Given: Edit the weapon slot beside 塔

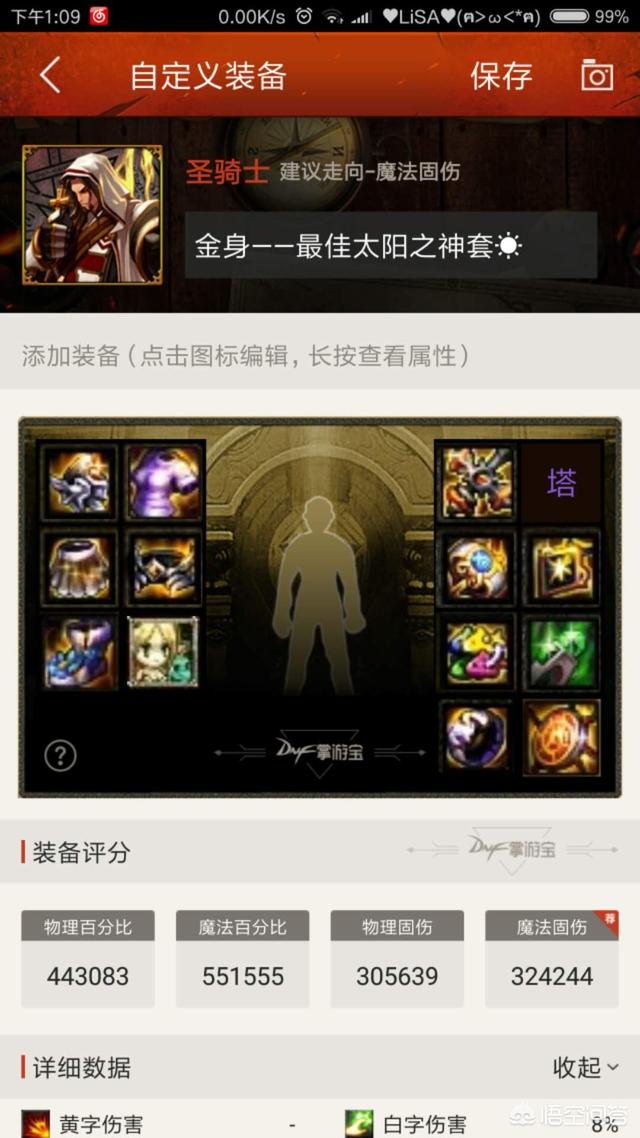Looking at the screenshot, I should tap(477, 483).
